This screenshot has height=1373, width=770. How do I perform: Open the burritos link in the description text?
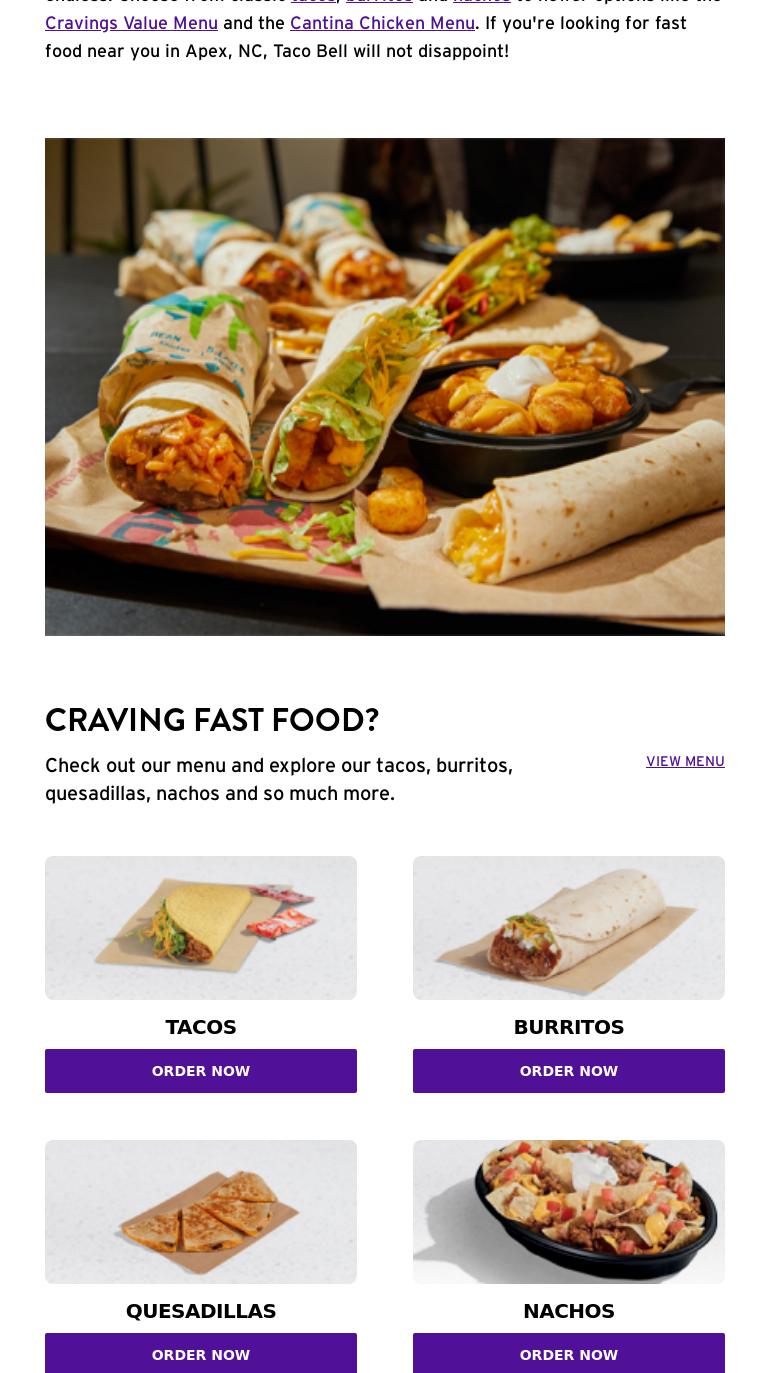tap(379, 2)
